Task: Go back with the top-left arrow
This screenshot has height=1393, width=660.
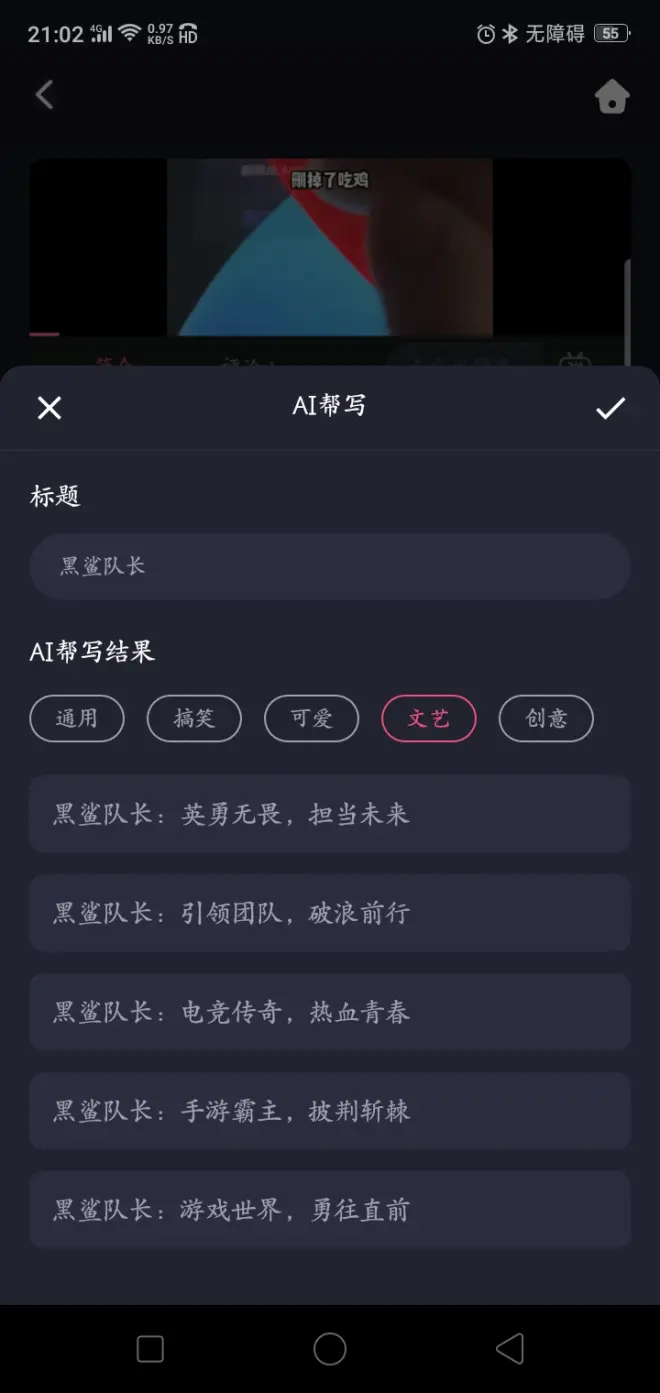Action: pyautogui.click(x=44, y=96)
